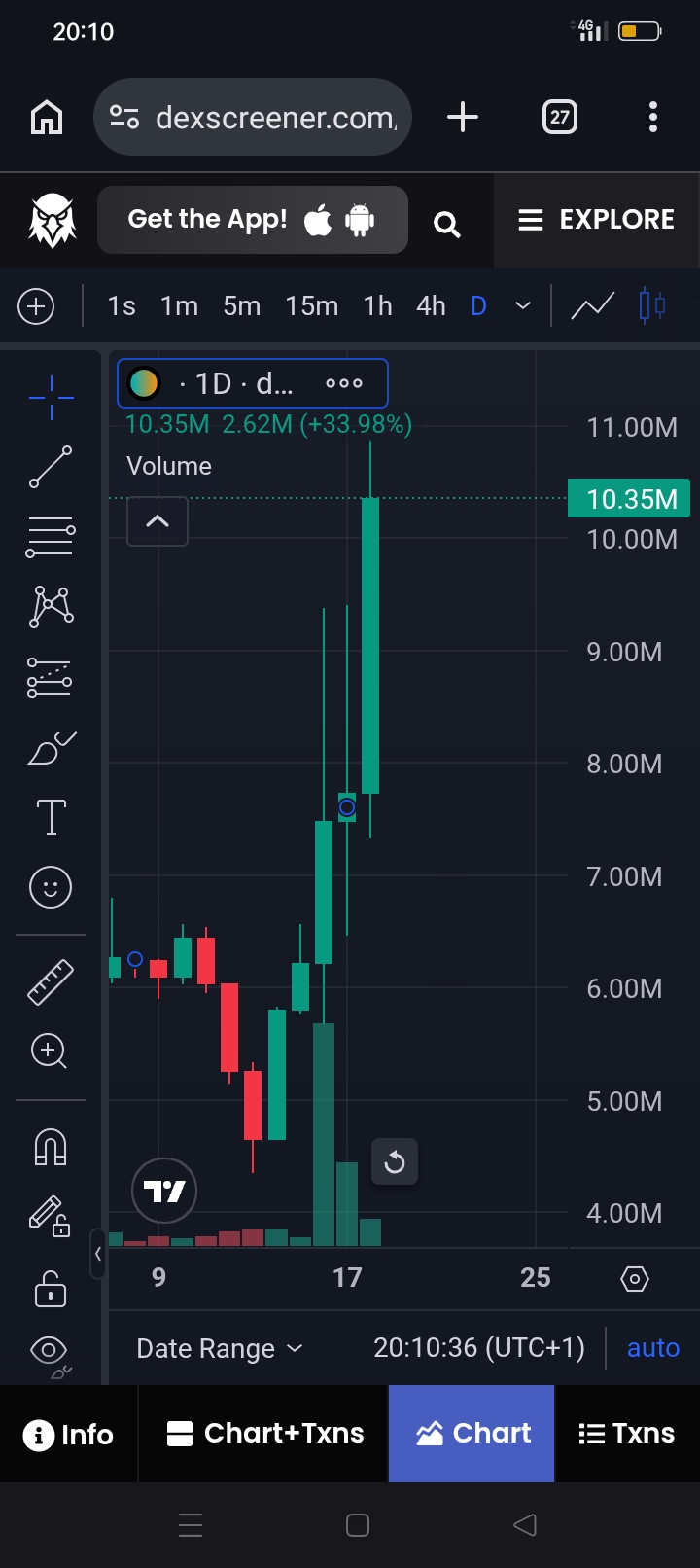Open the browser tab switcher showing 27
The height and width of the screenshot is (1568, 700).
tap(559, 118)
